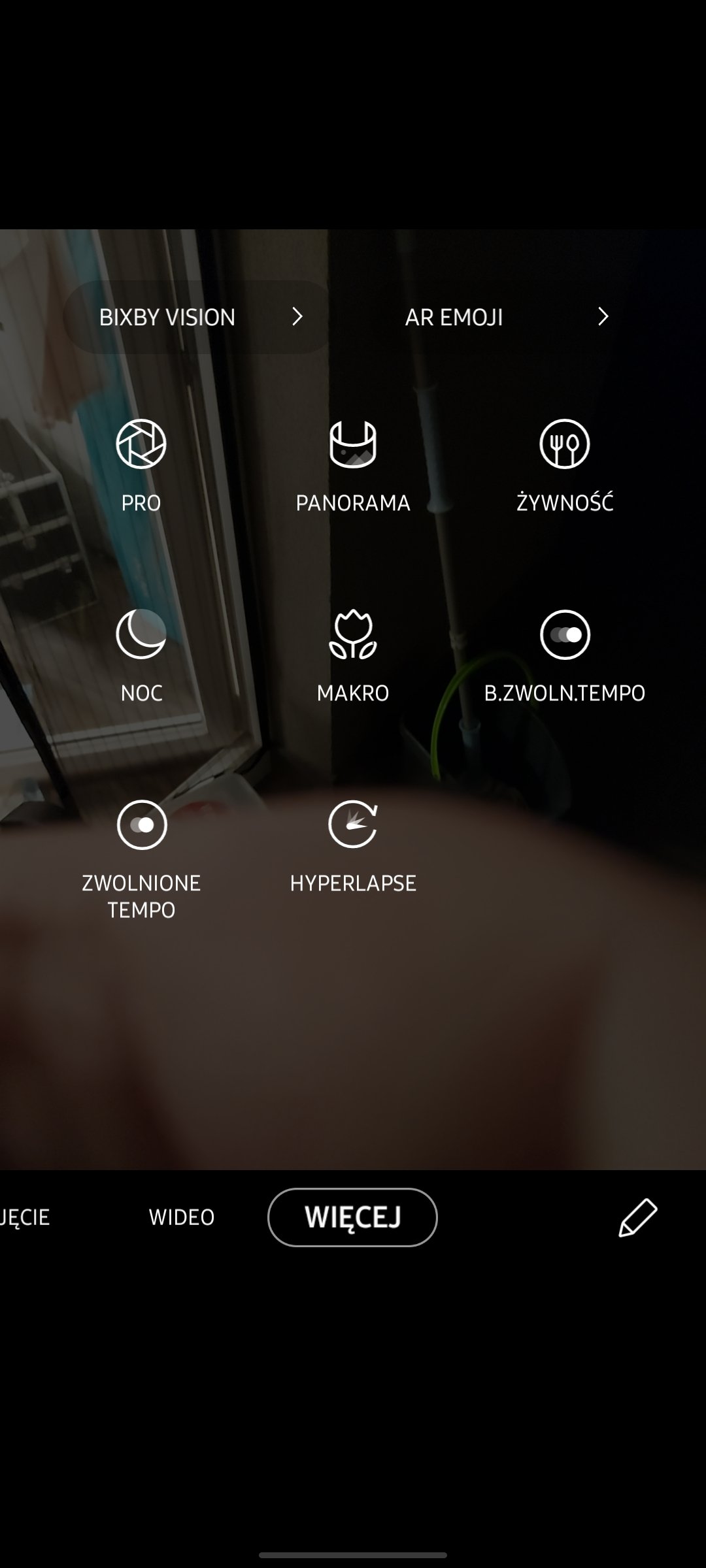706x1568 pixels.
Task: Switch to the Wideo tab
Action: pyautogui.click(x=182, y=1217)
